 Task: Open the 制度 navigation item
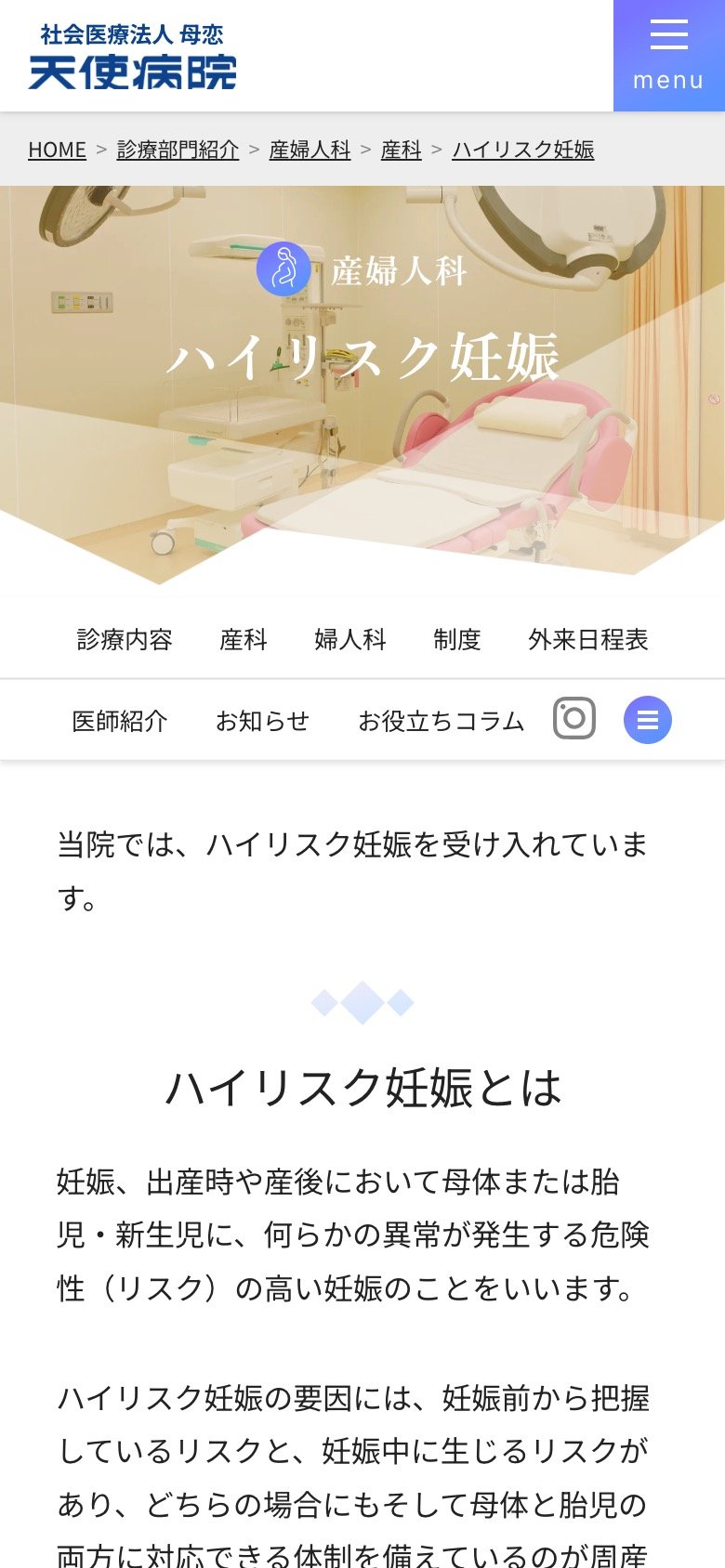pos(456,640)
